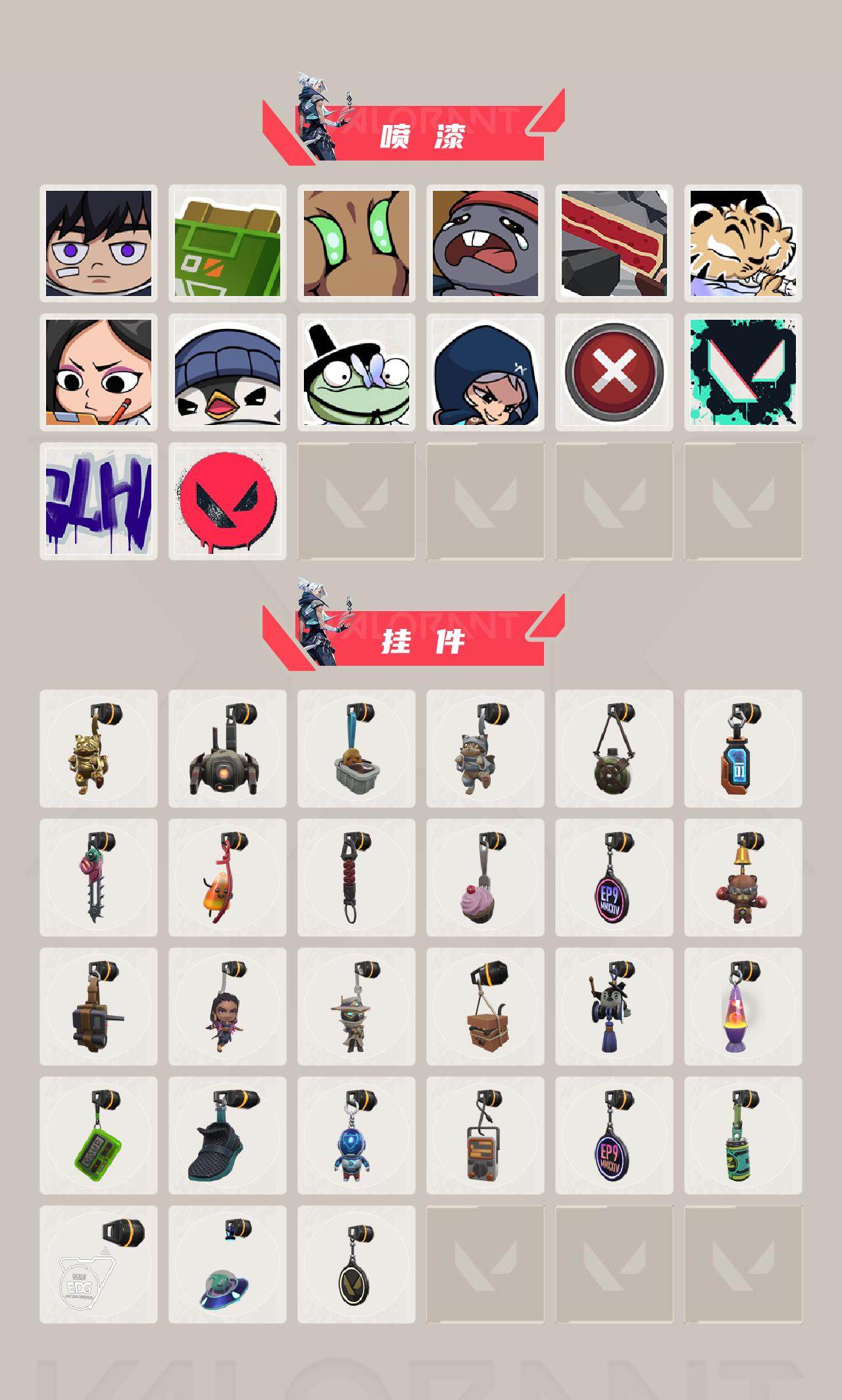Select the purple GLHF graffiti spray
Viewport: 842px width, 1400px height.
(99, 500)
